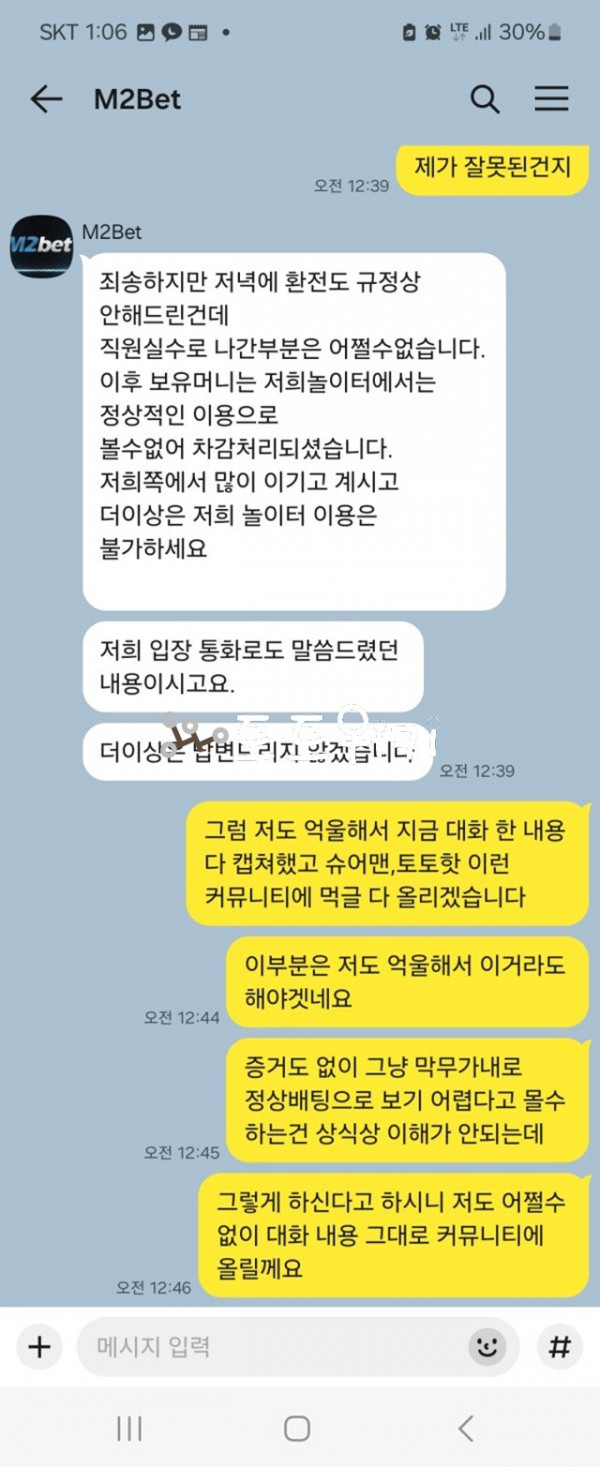
Task: Open the plus attachment menu
Action: coord(38,1346)
